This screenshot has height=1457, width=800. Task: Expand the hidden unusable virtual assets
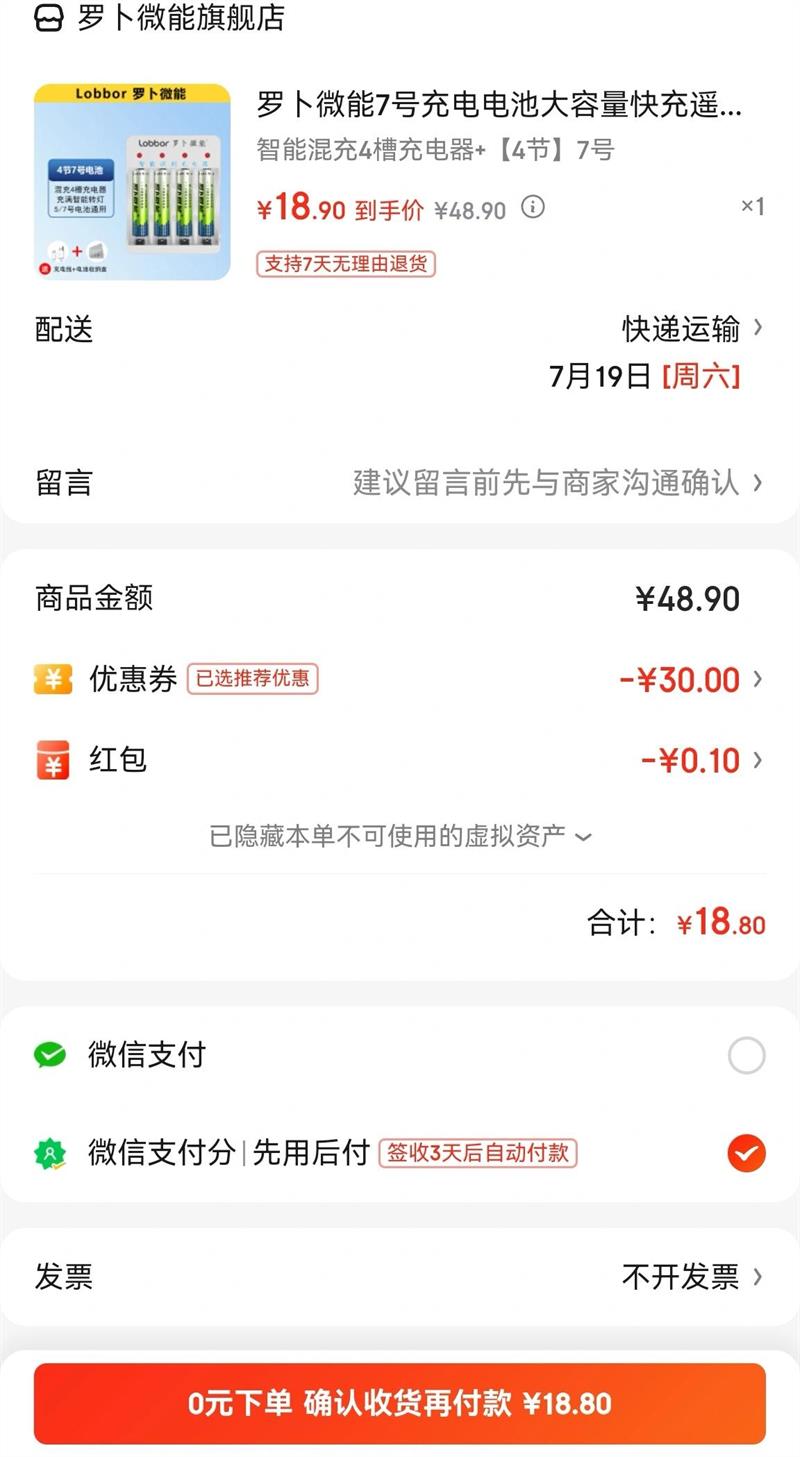[400, 836]
